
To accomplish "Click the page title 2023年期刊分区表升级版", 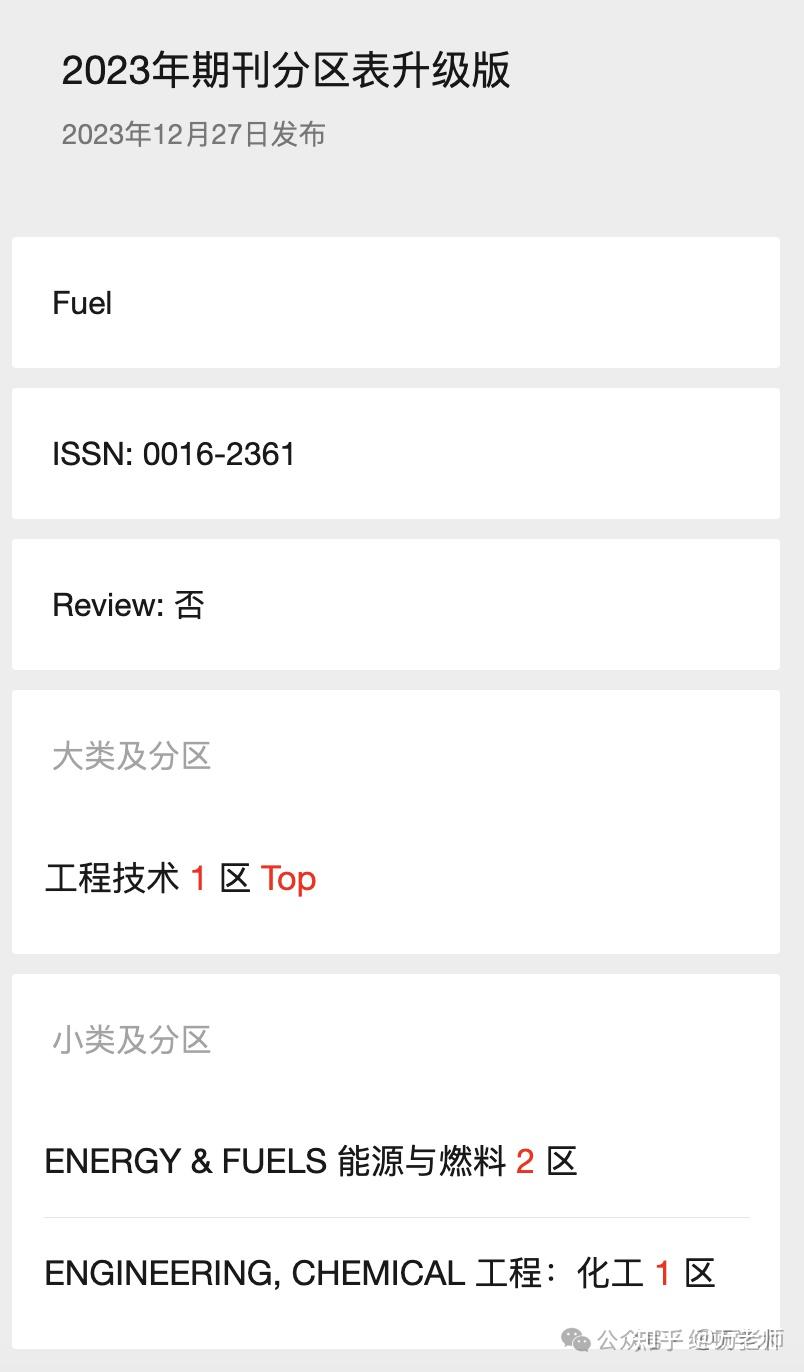I will 287,72.
